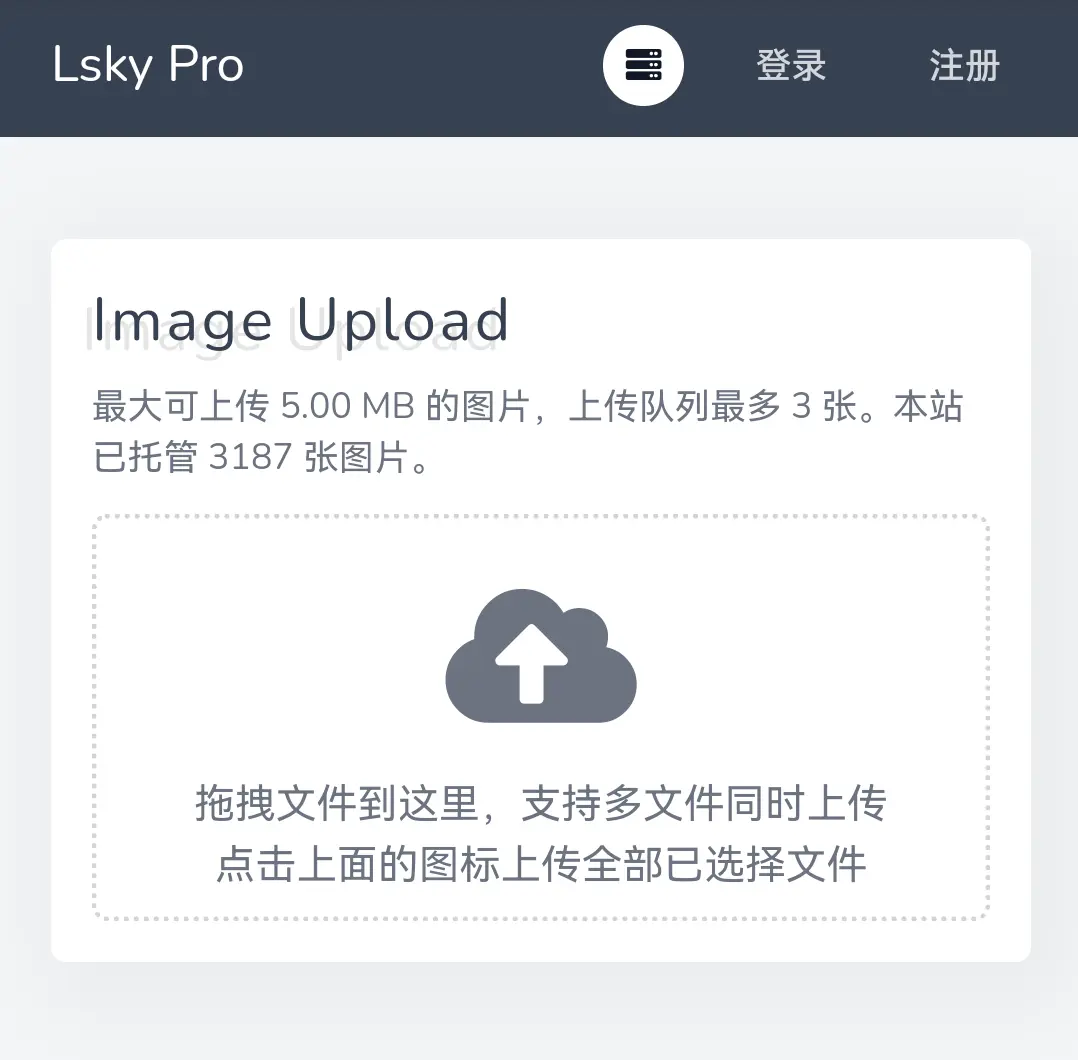The width and height of the screenshot is (1078, 1060).
Task: Open the storage server icon in header
Action: (643, 66)
